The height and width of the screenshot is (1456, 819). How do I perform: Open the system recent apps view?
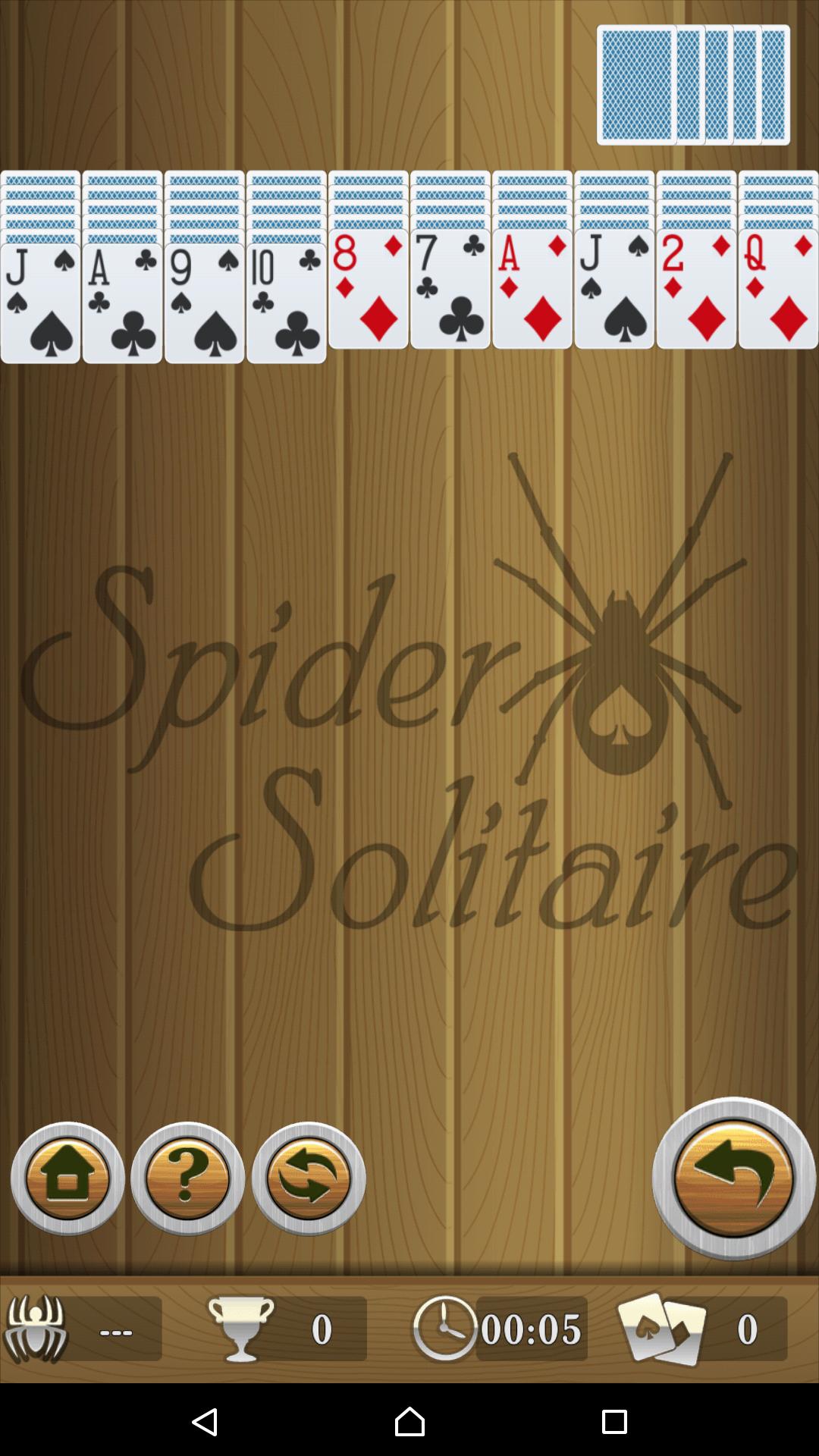click(613, 1421)
